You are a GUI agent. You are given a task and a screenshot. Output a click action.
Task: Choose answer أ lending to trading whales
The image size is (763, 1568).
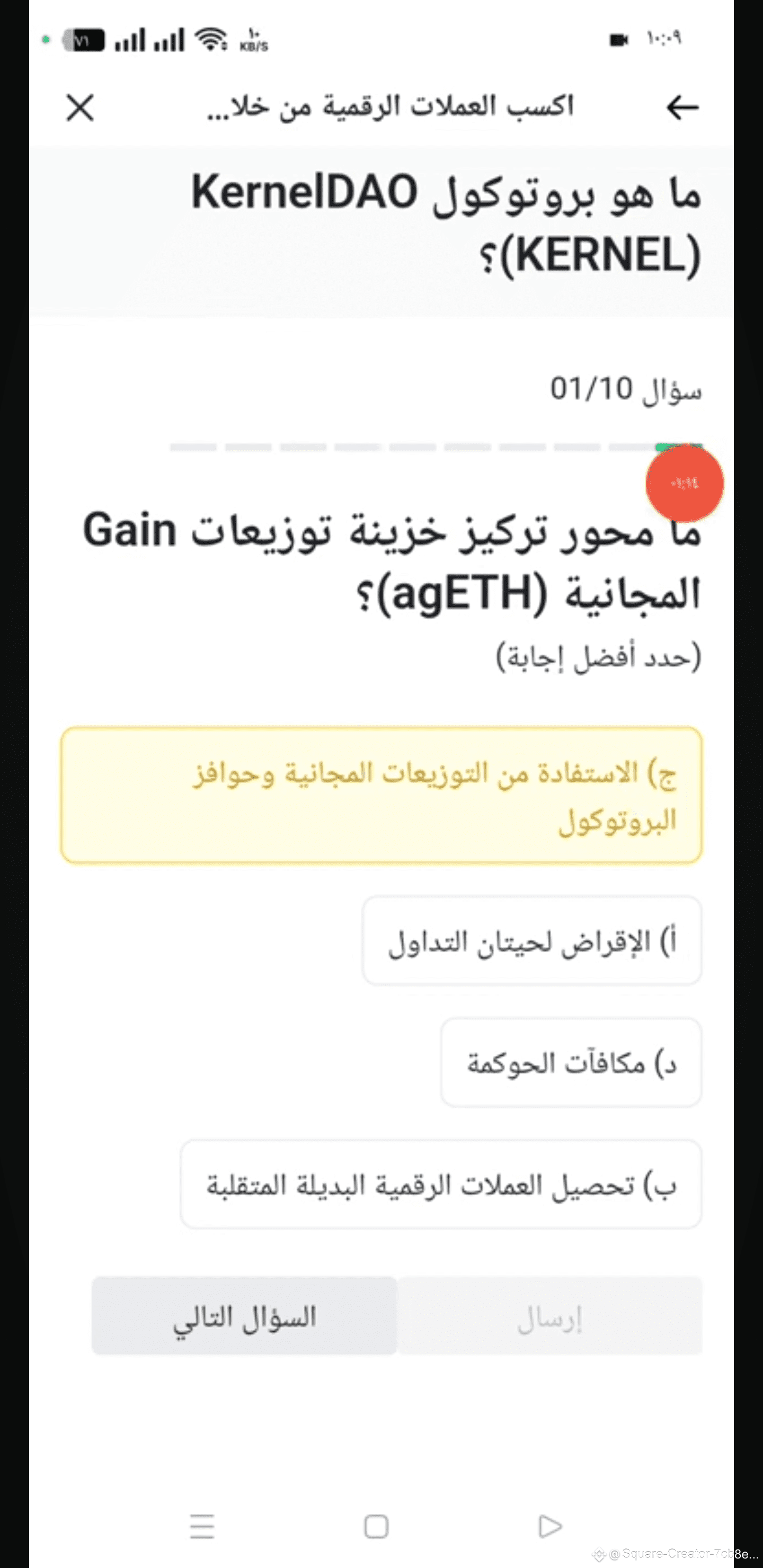[x=531, y=940]
